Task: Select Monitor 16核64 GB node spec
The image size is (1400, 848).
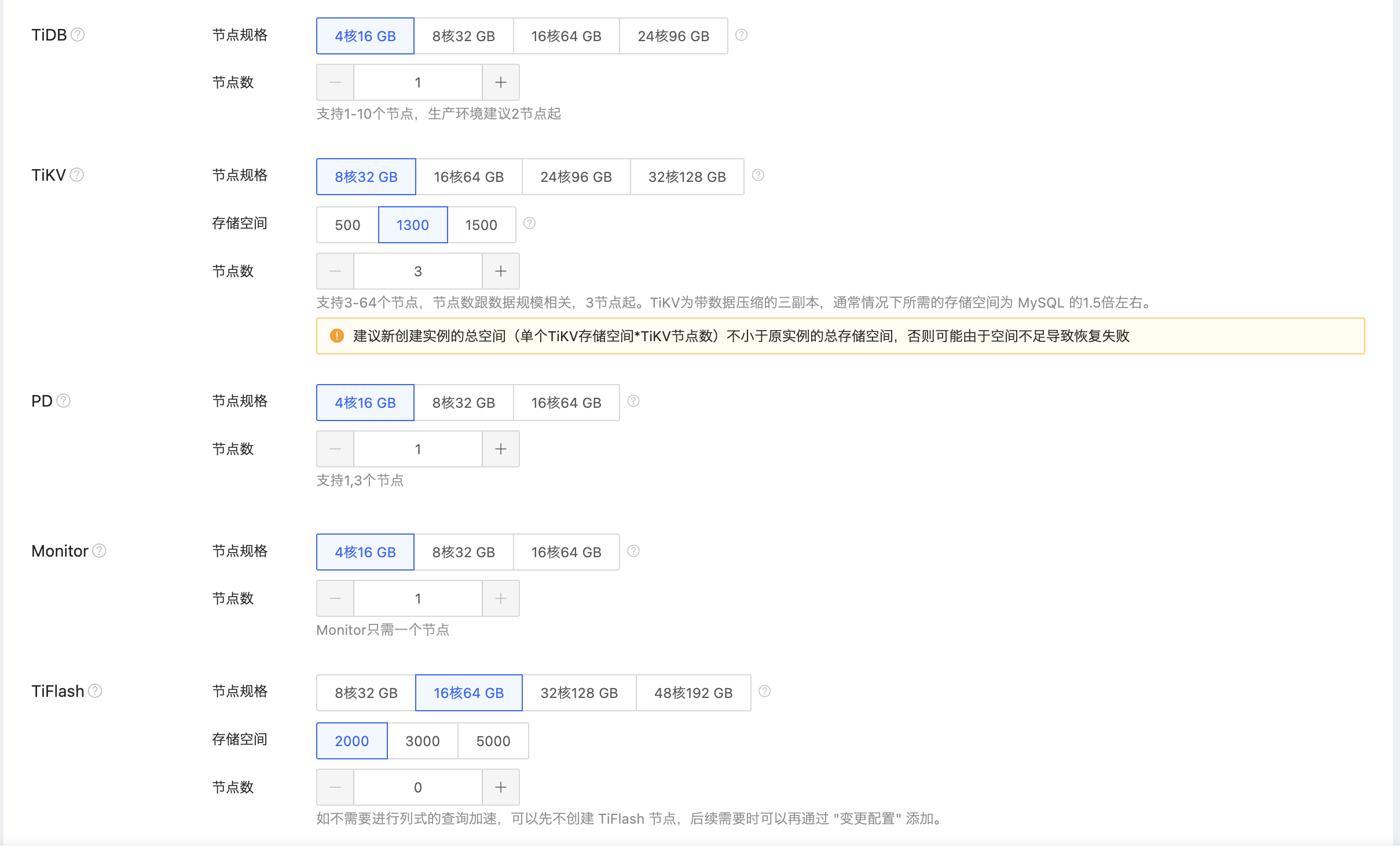Action: (566, 552)
